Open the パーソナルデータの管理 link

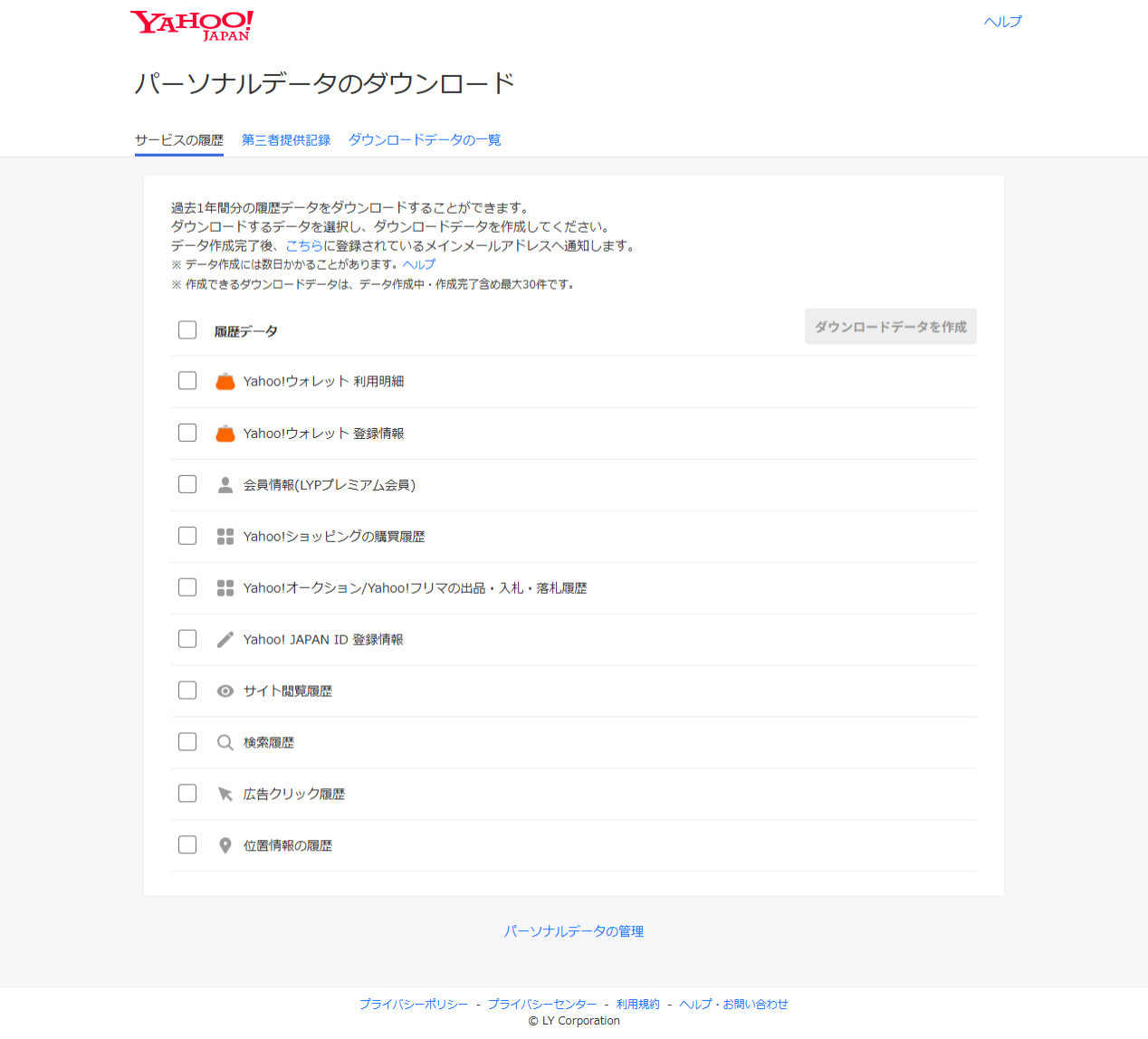tap(574, 931)
